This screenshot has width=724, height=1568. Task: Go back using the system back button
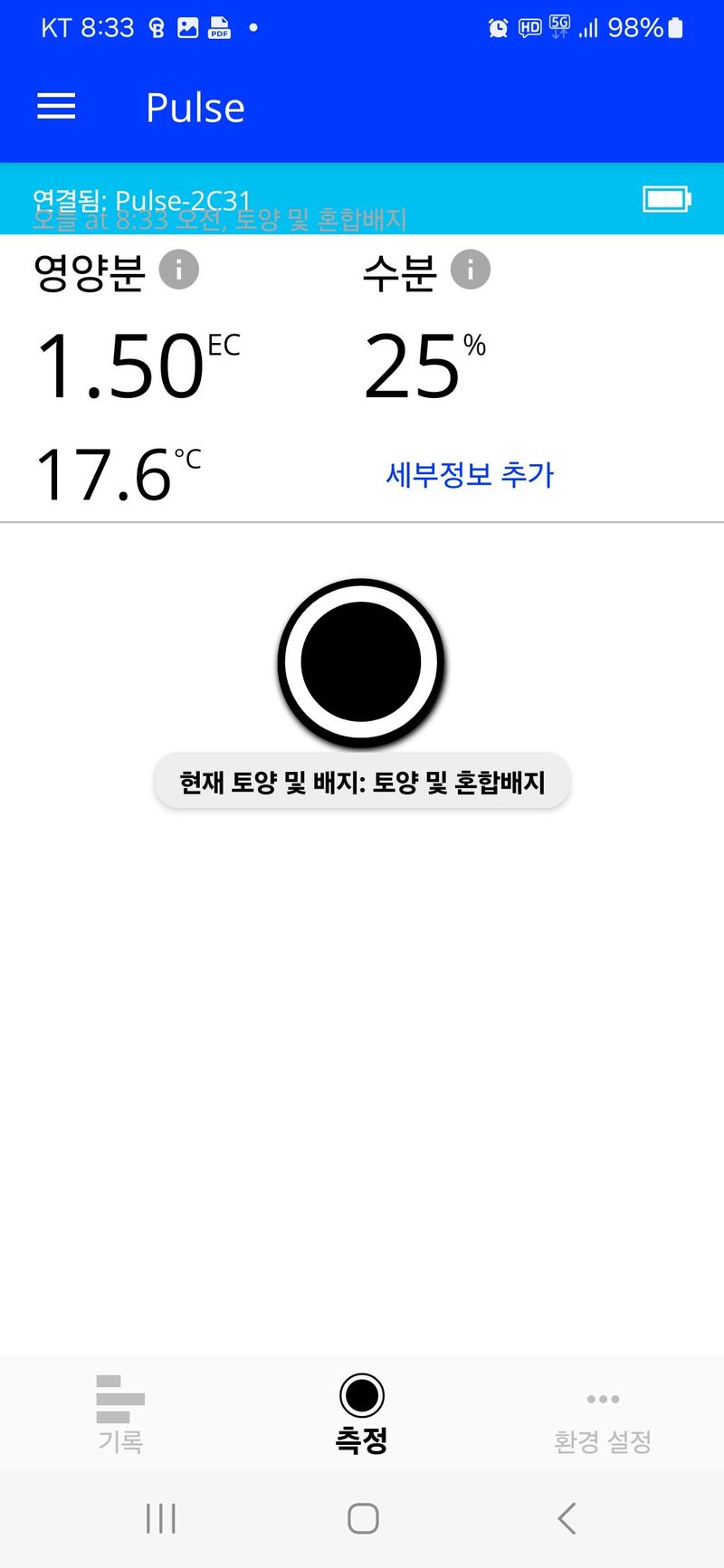tap(567, 1517)
